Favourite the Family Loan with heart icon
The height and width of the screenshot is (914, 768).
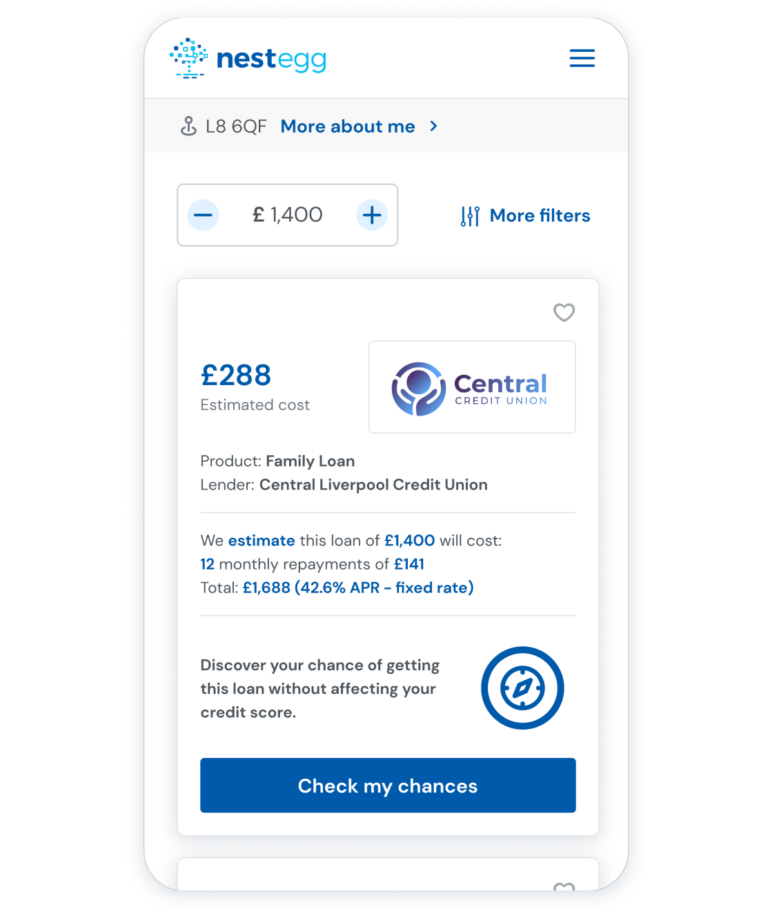pyautogui.click(x=564, y=313)
